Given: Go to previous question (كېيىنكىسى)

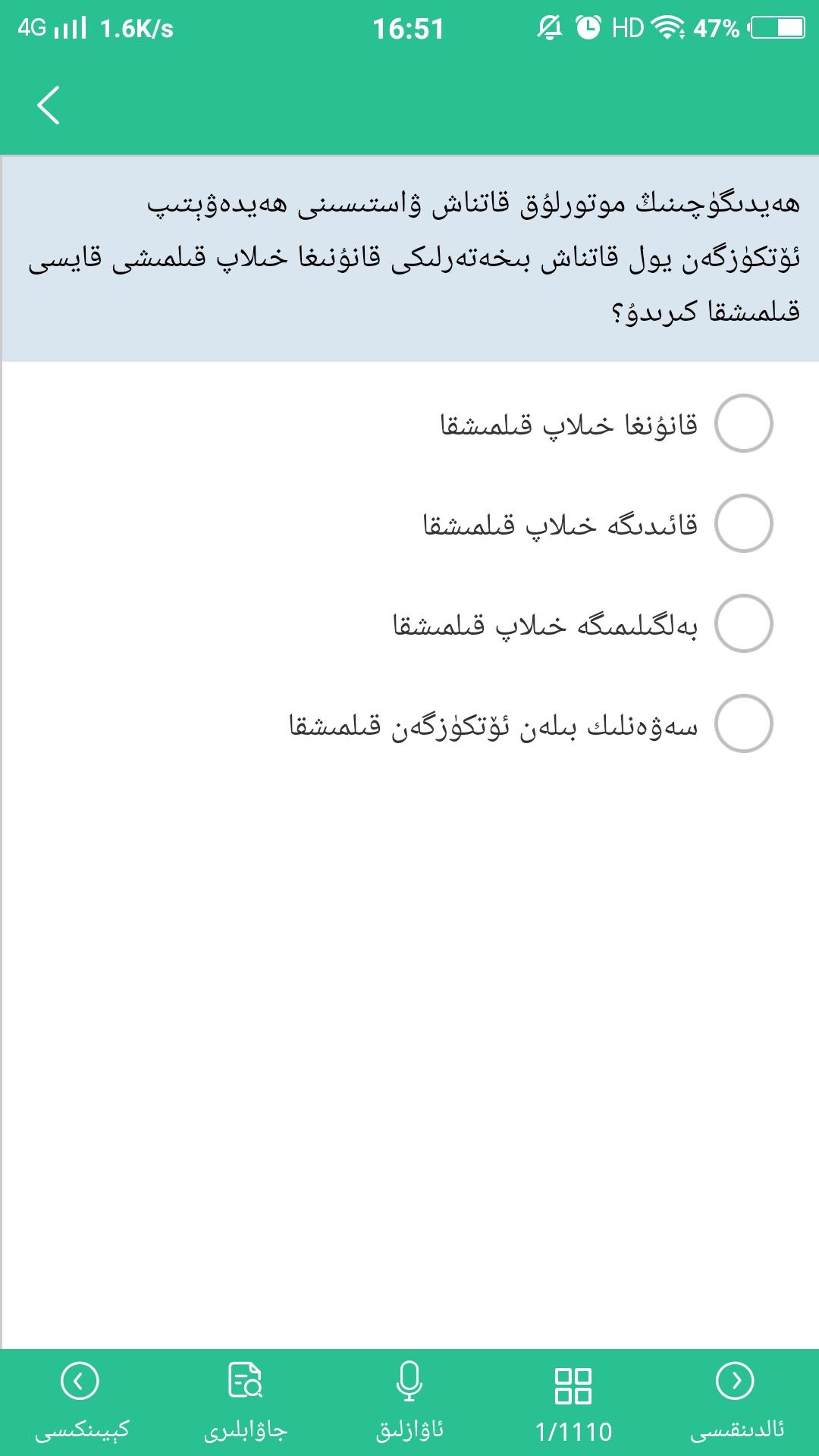Looking at the screenshot, I should click(80, 1401).
